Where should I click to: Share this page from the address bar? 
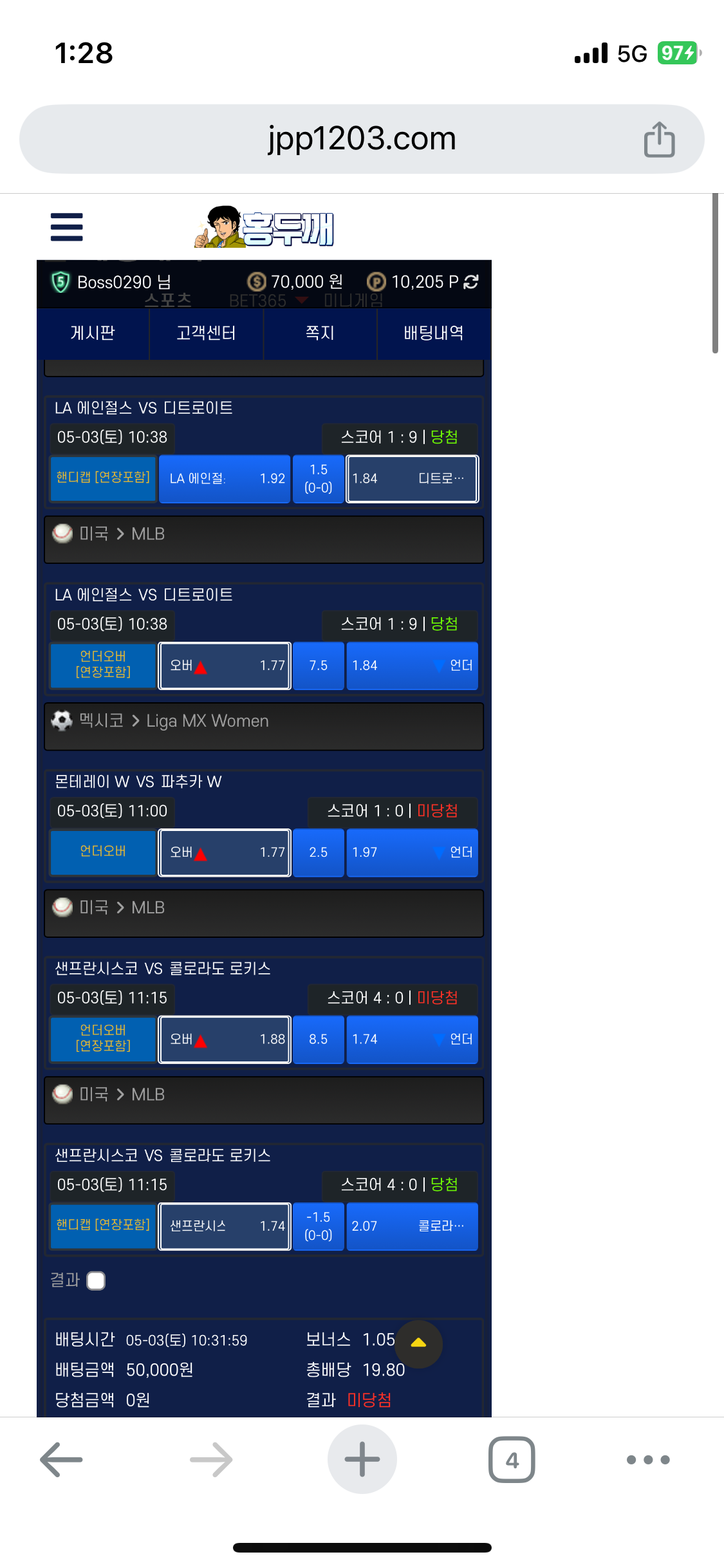[659, 139]
